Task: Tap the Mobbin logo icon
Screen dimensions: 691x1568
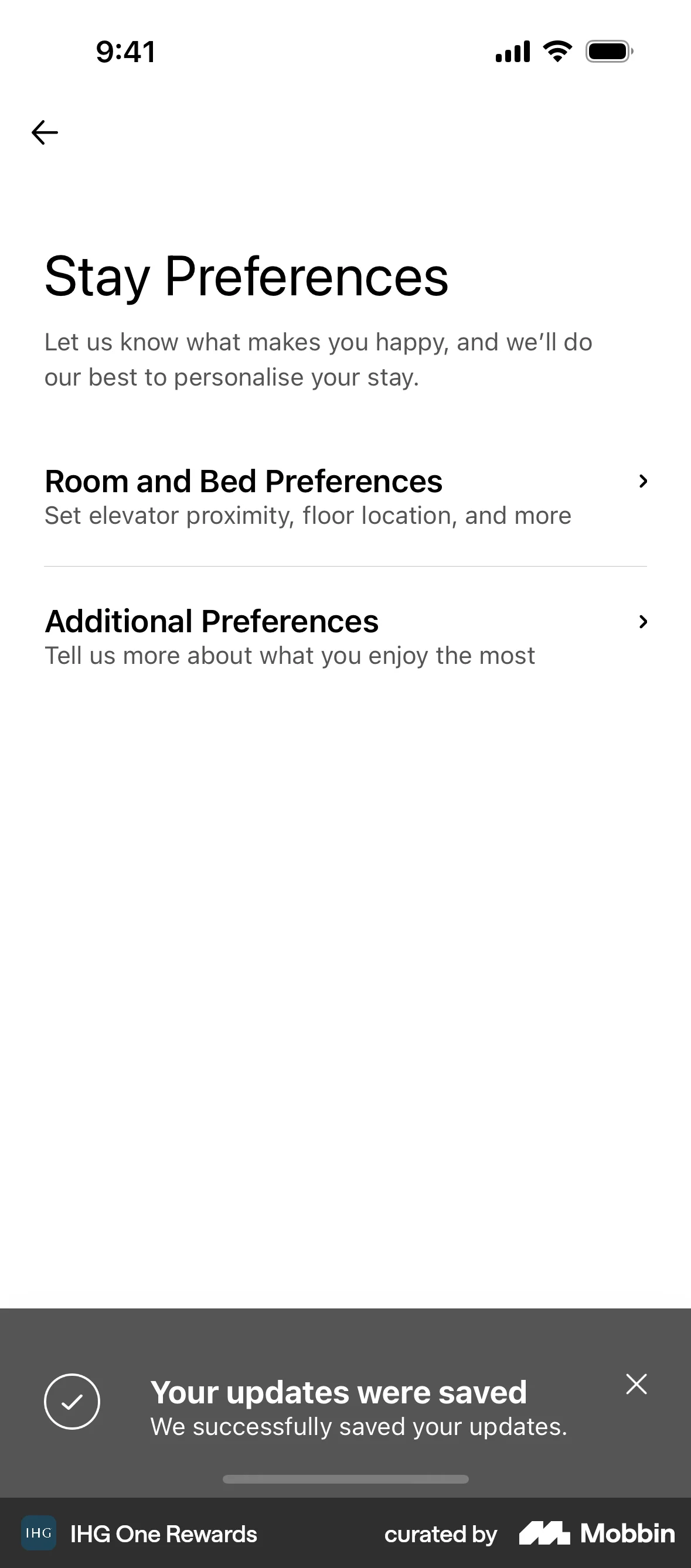Action: 544,1533
